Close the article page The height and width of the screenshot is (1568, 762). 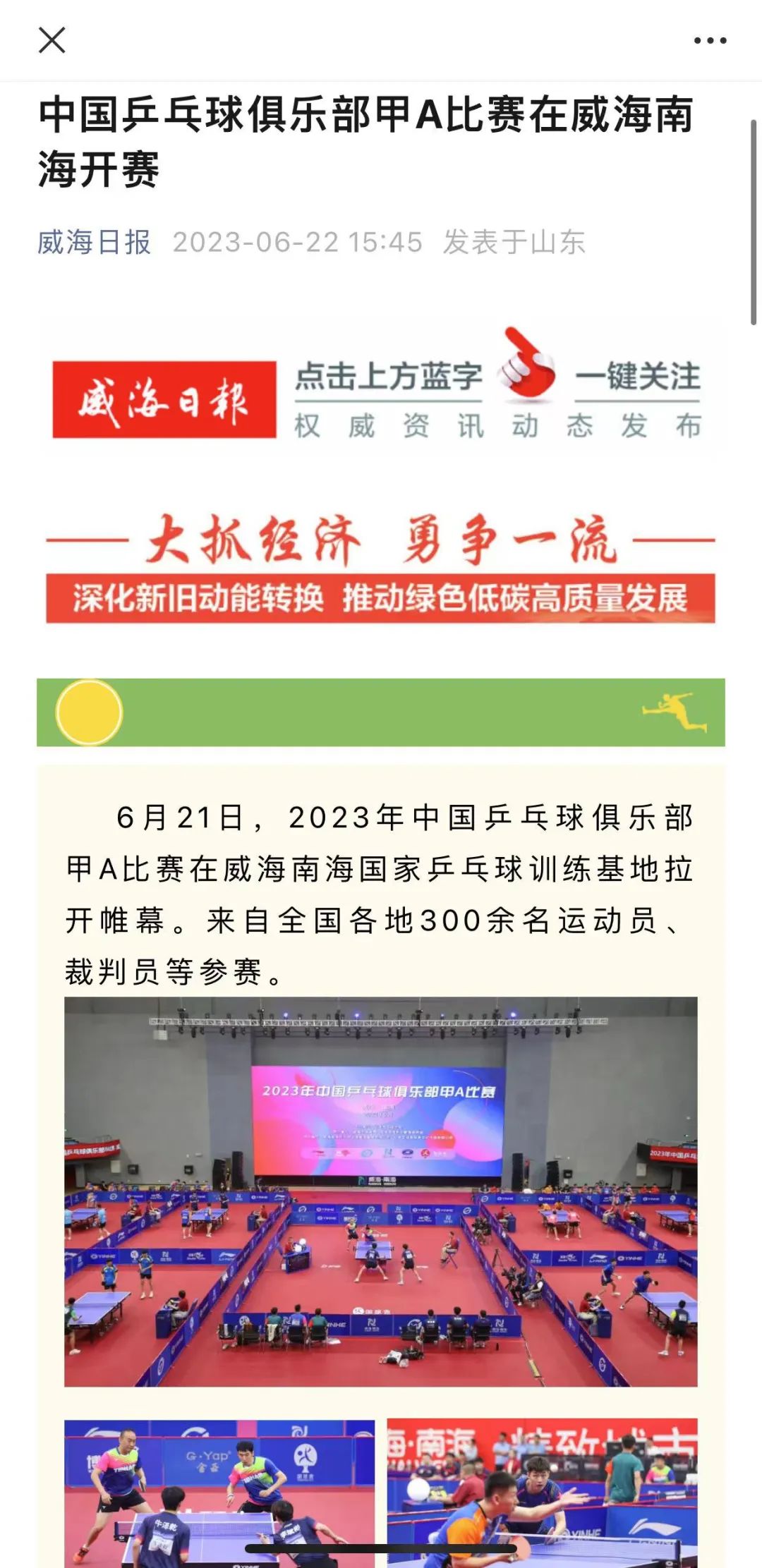52,40
